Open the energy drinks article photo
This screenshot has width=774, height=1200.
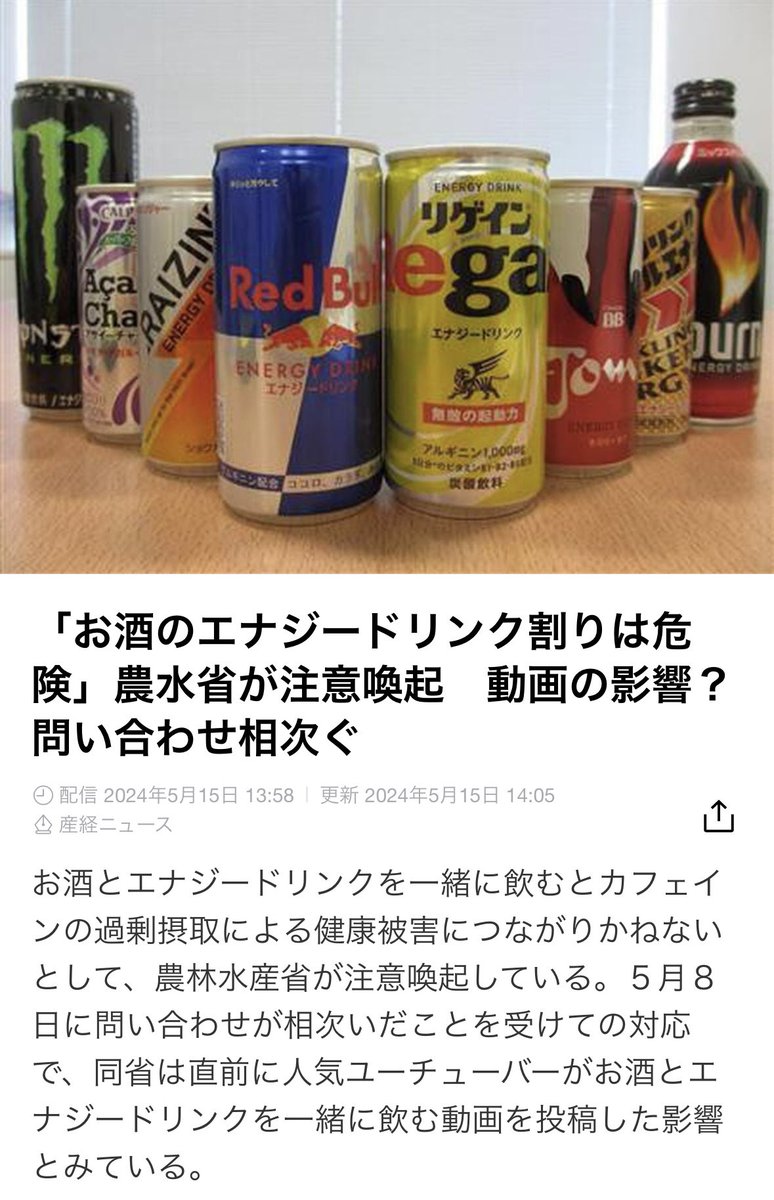(387, 287)
